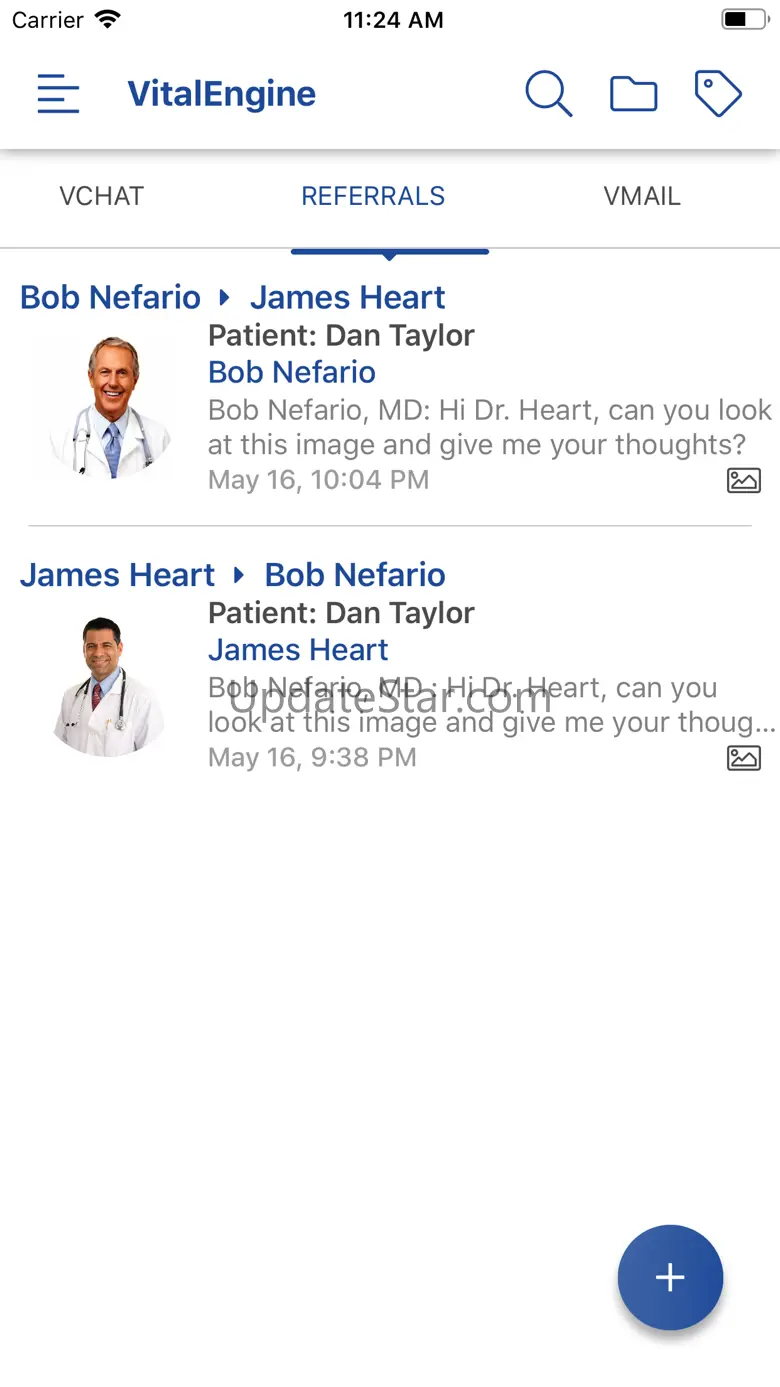Open the tag icon in the top bar

tap(718, 95)
